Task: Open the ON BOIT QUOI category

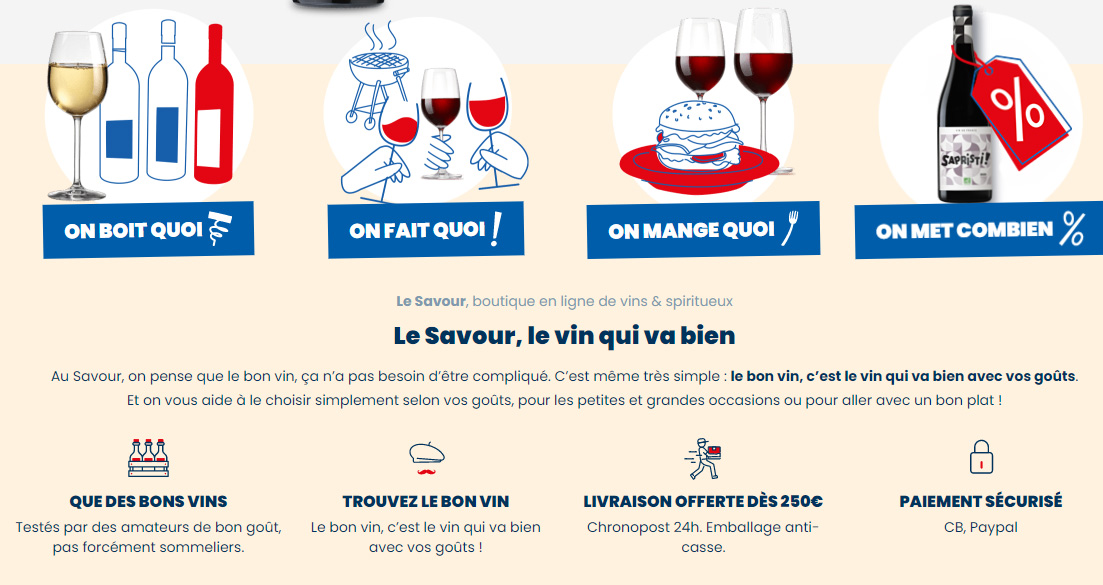Action: [x=148, y=230]
